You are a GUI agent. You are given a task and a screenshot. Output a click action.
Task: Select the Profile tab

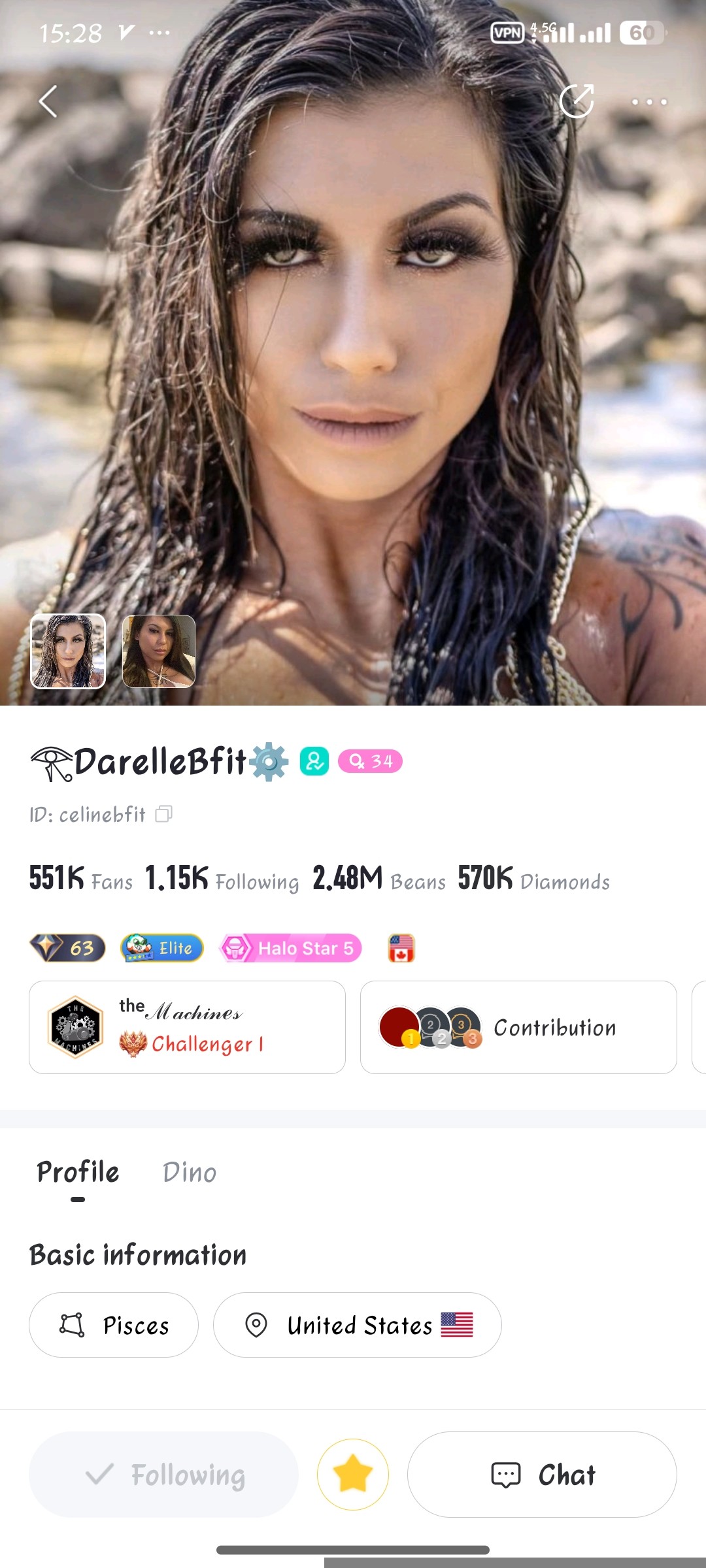pyautogui.click(x=78, y=1173)
